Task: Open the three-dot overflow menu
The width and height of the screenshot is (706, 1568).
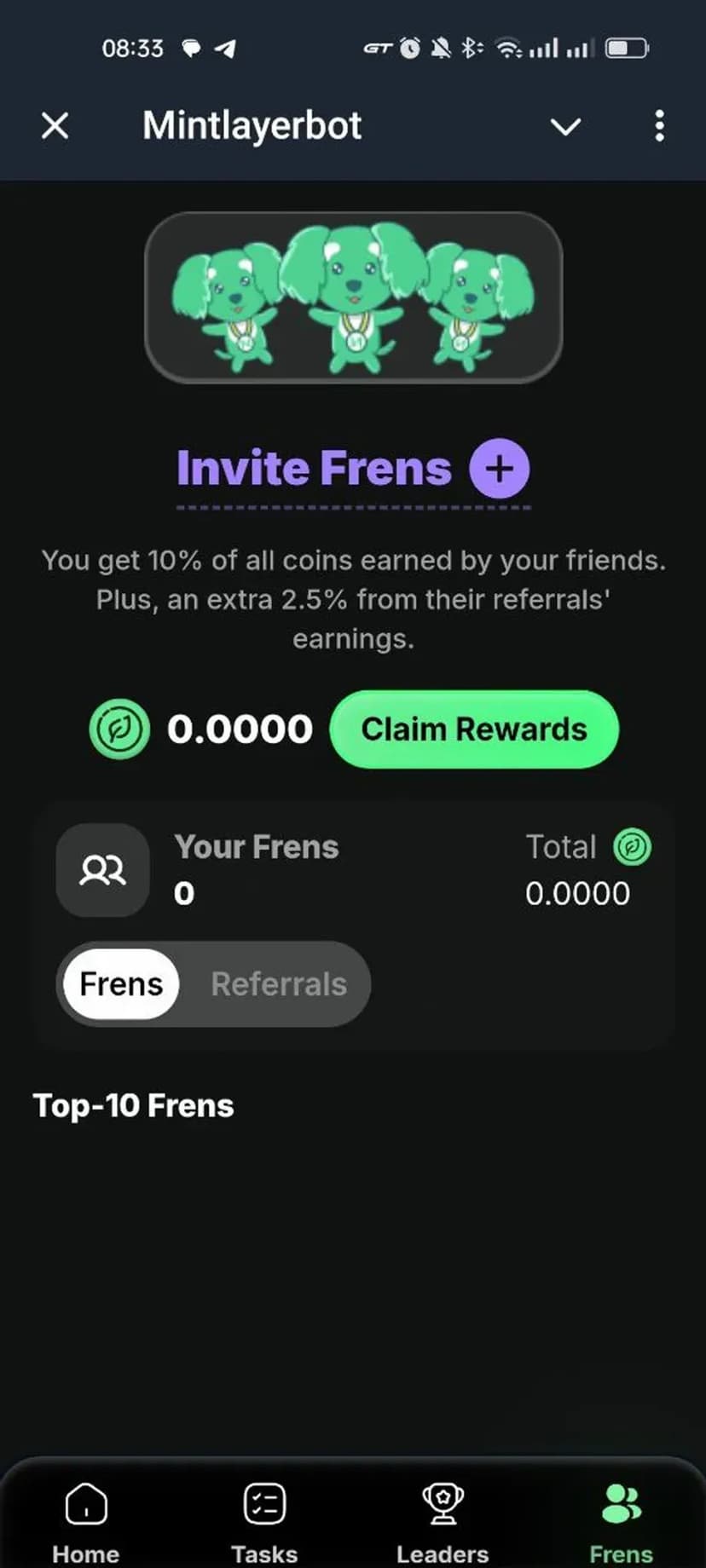Action: (x=659, y=126)
